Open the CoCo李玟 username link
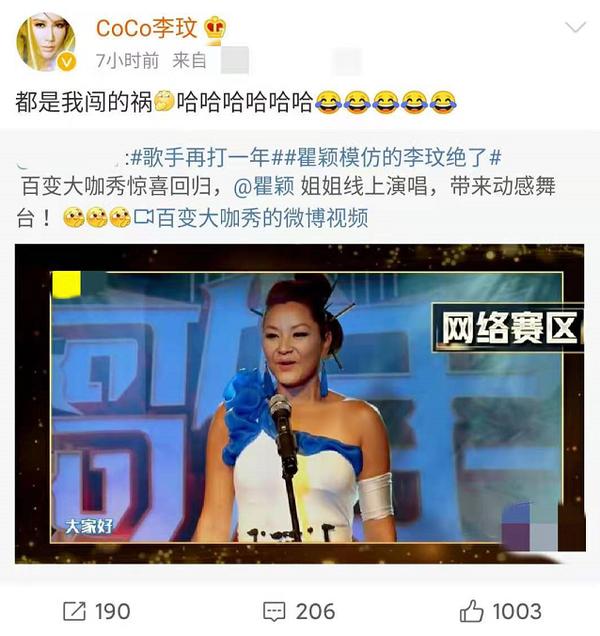Screen dimensions: 600x636 tap(146, 27)
